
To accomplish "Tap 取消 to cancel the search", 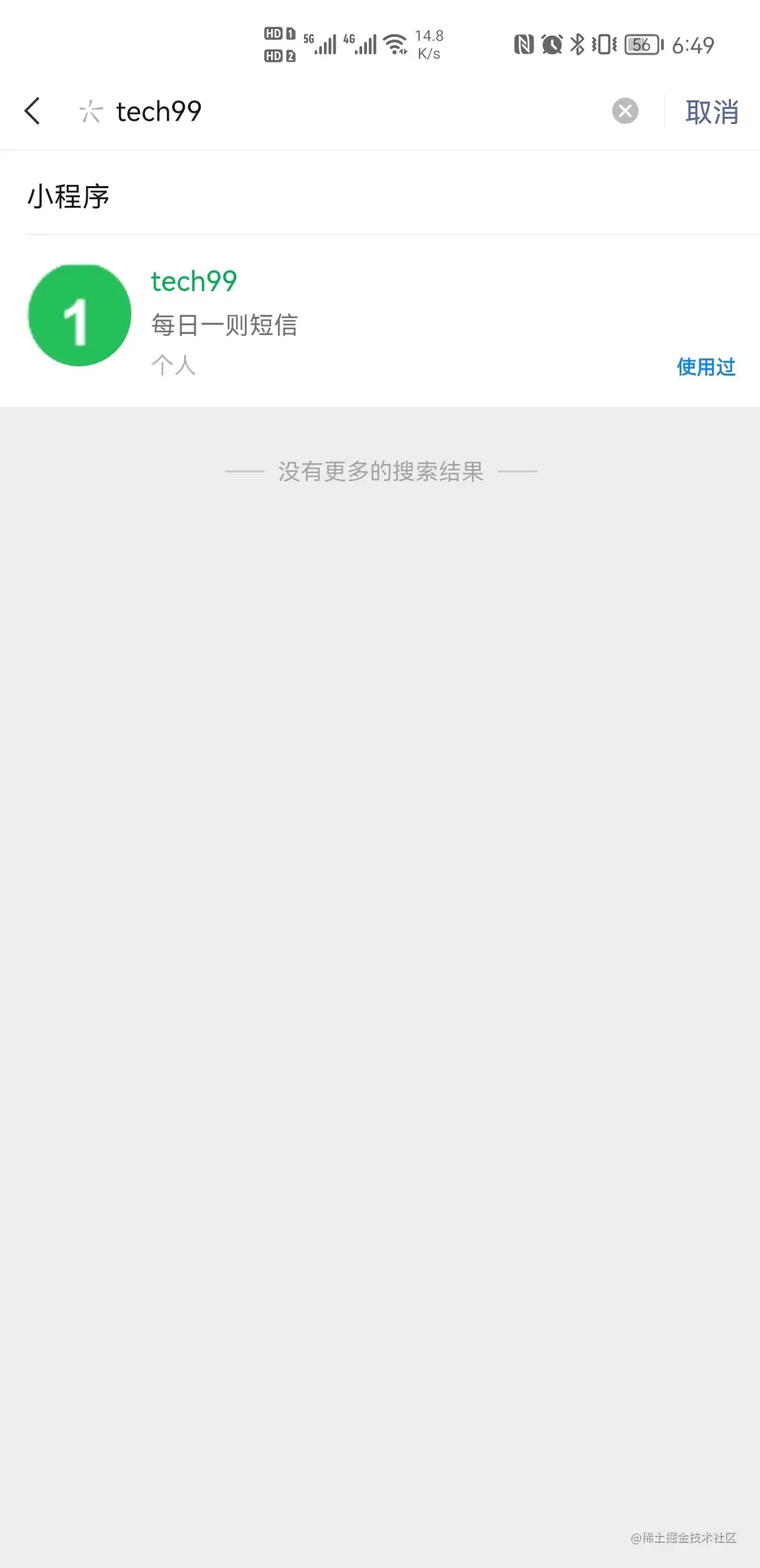I will pos(711,112).
